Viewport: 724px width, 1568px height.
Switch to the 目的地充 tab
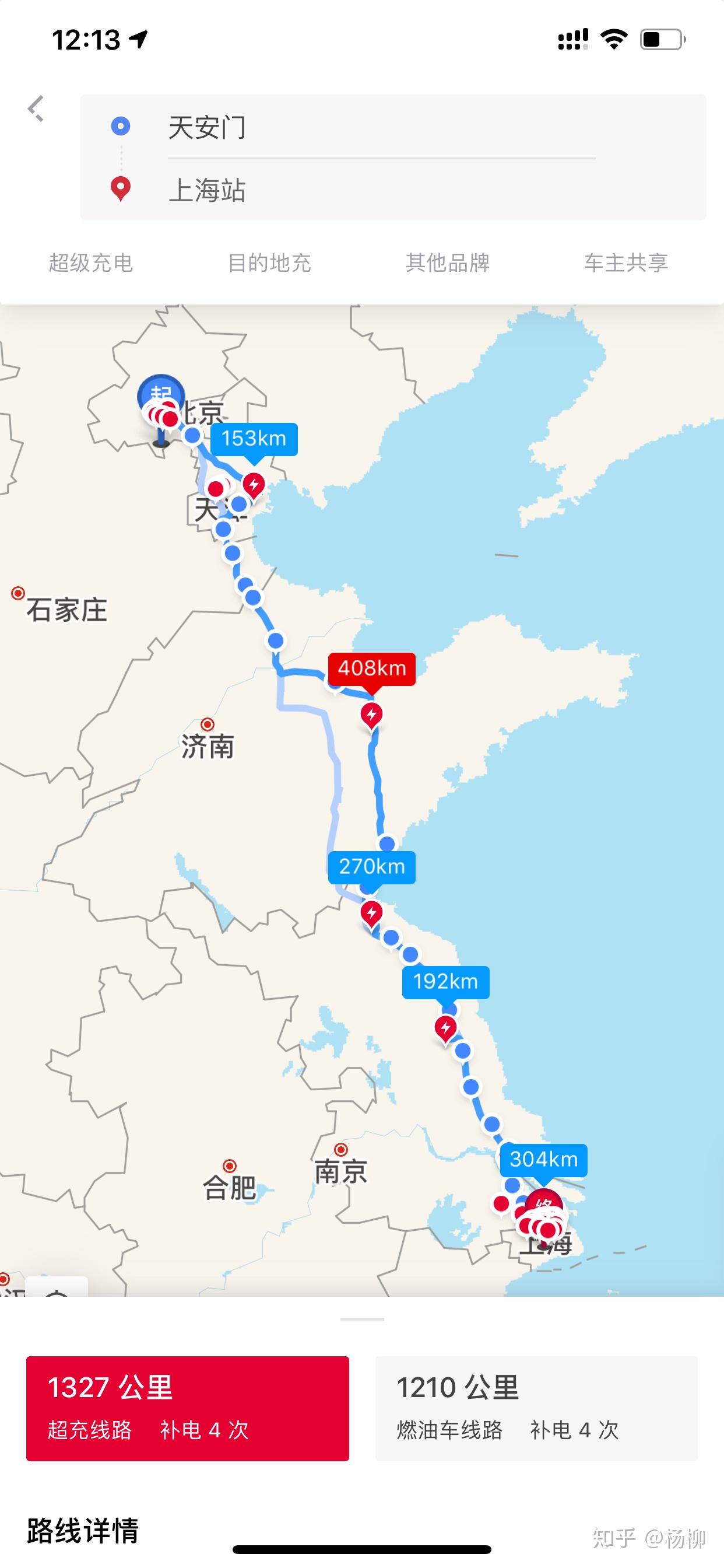click(x=269, y=263)
